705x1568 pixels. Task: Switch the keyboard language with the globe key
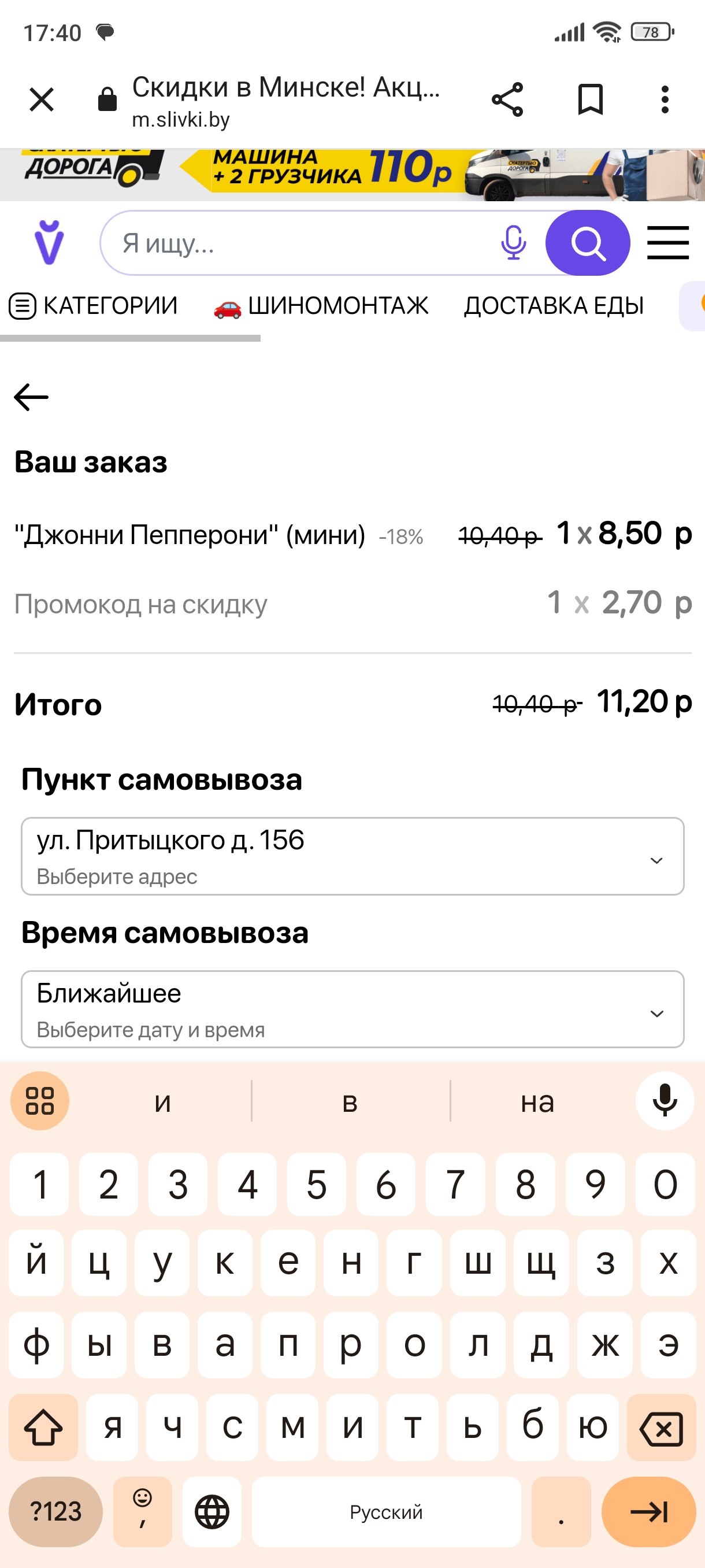click(x=211, y=1511)
